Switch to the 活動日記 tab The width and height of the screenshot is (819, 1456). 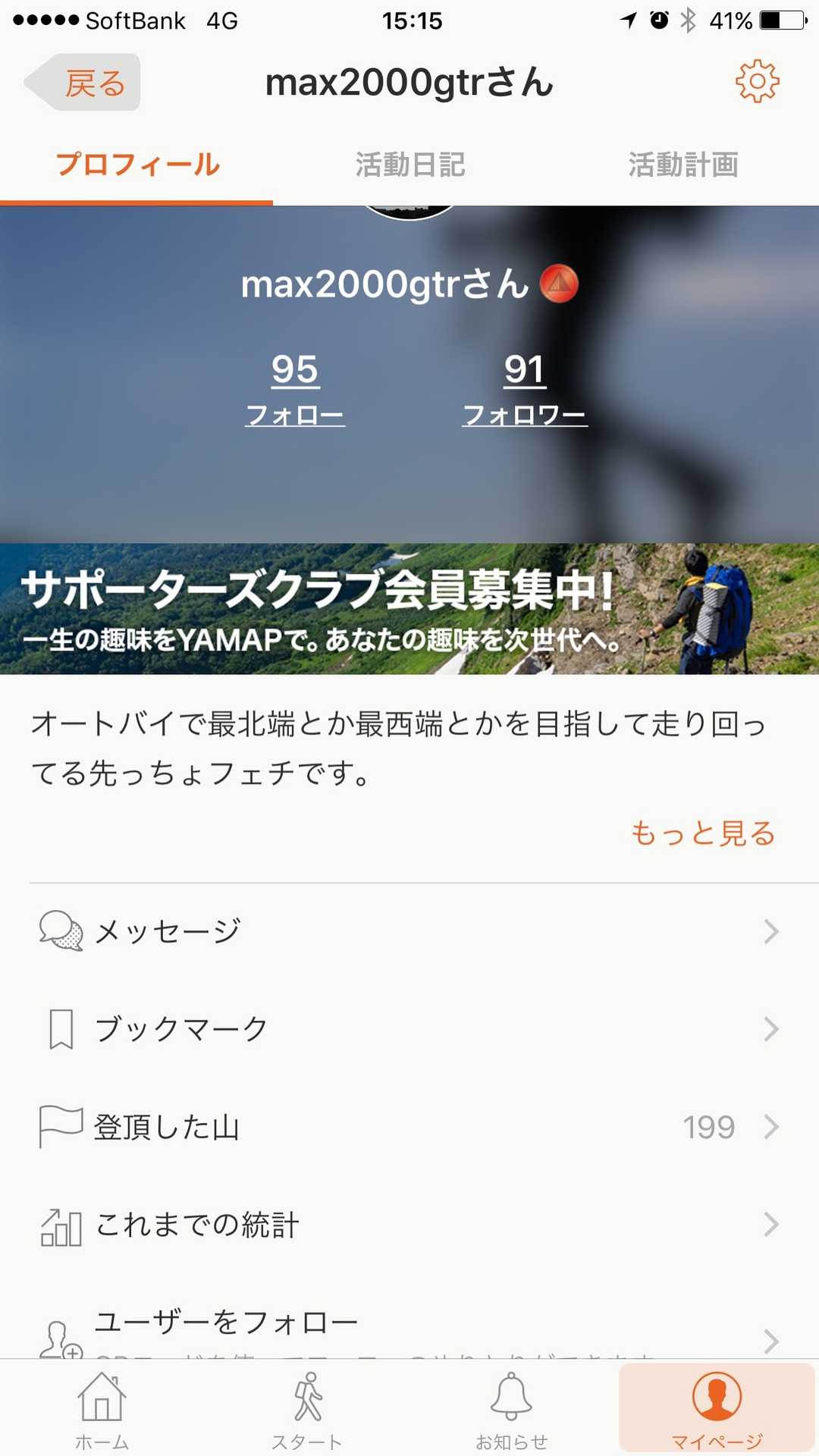[409, 165]
